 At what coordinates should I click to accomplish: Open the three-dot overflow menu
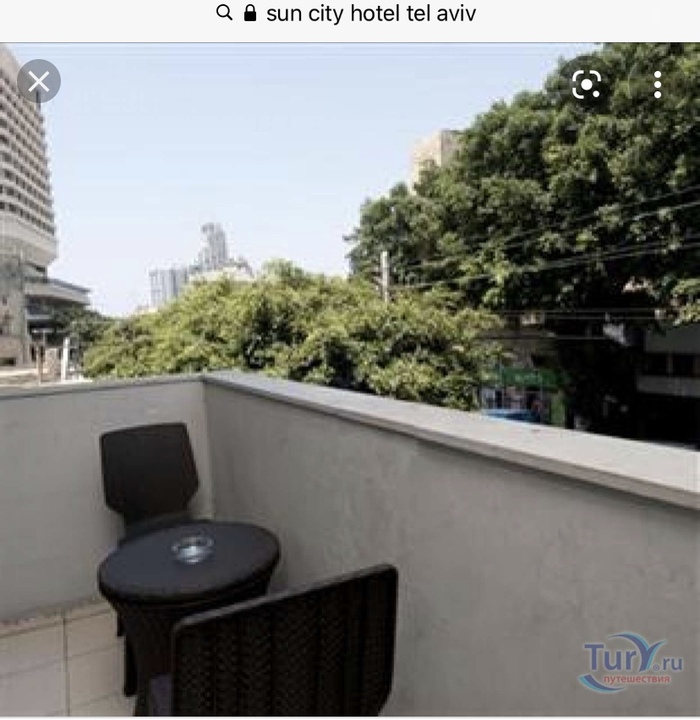pos(657,84)
